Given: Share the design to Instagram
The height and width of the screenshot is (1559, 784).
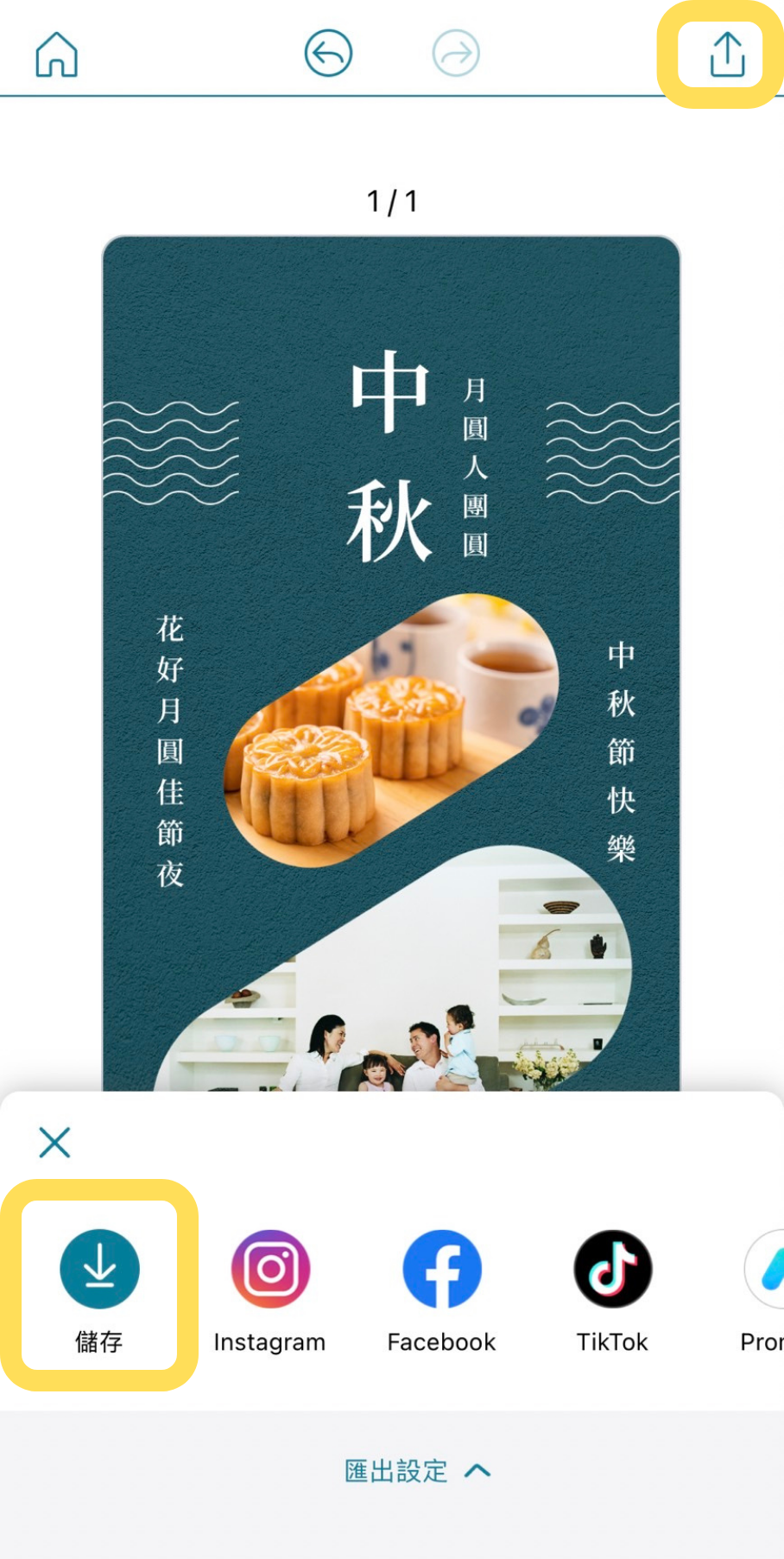Looking at the screenshot, I should point(270,1283).
